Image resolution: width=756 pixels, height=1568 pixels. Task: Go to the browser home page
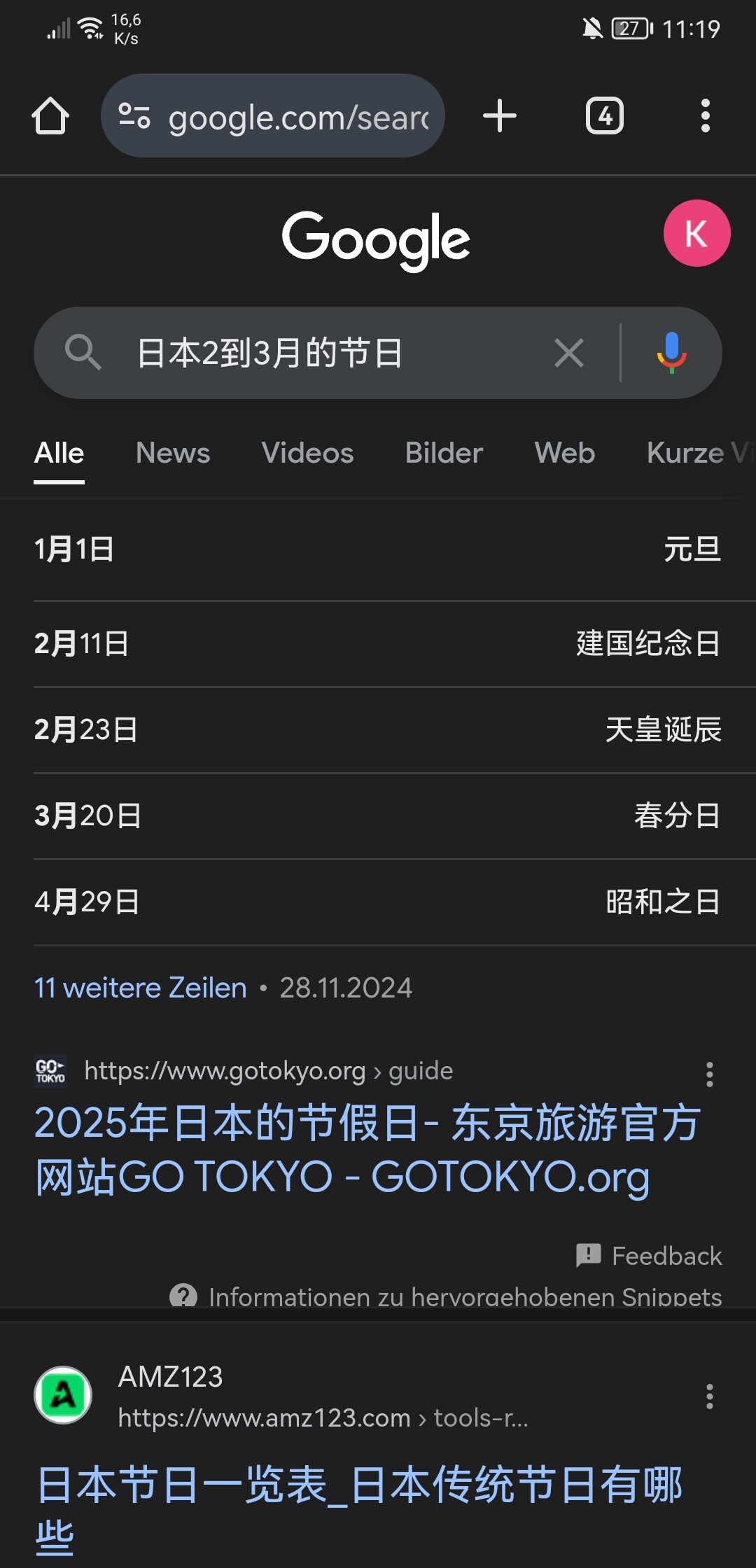pos(50,115)
